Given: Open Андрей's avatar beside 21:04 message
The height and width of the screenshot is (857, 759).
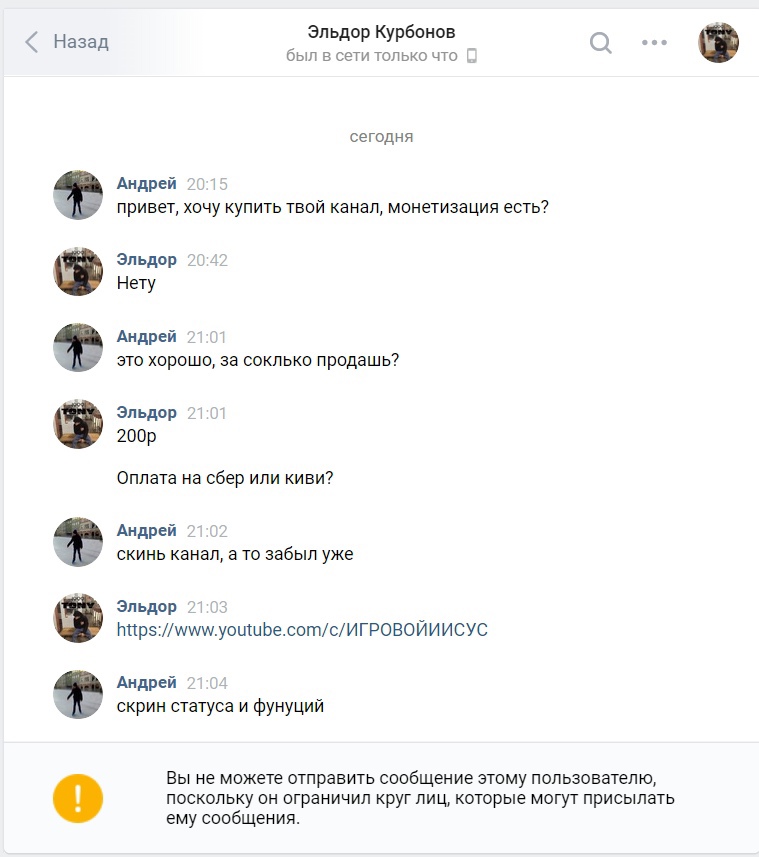Looking at the screenshot, I should [78, 695].
